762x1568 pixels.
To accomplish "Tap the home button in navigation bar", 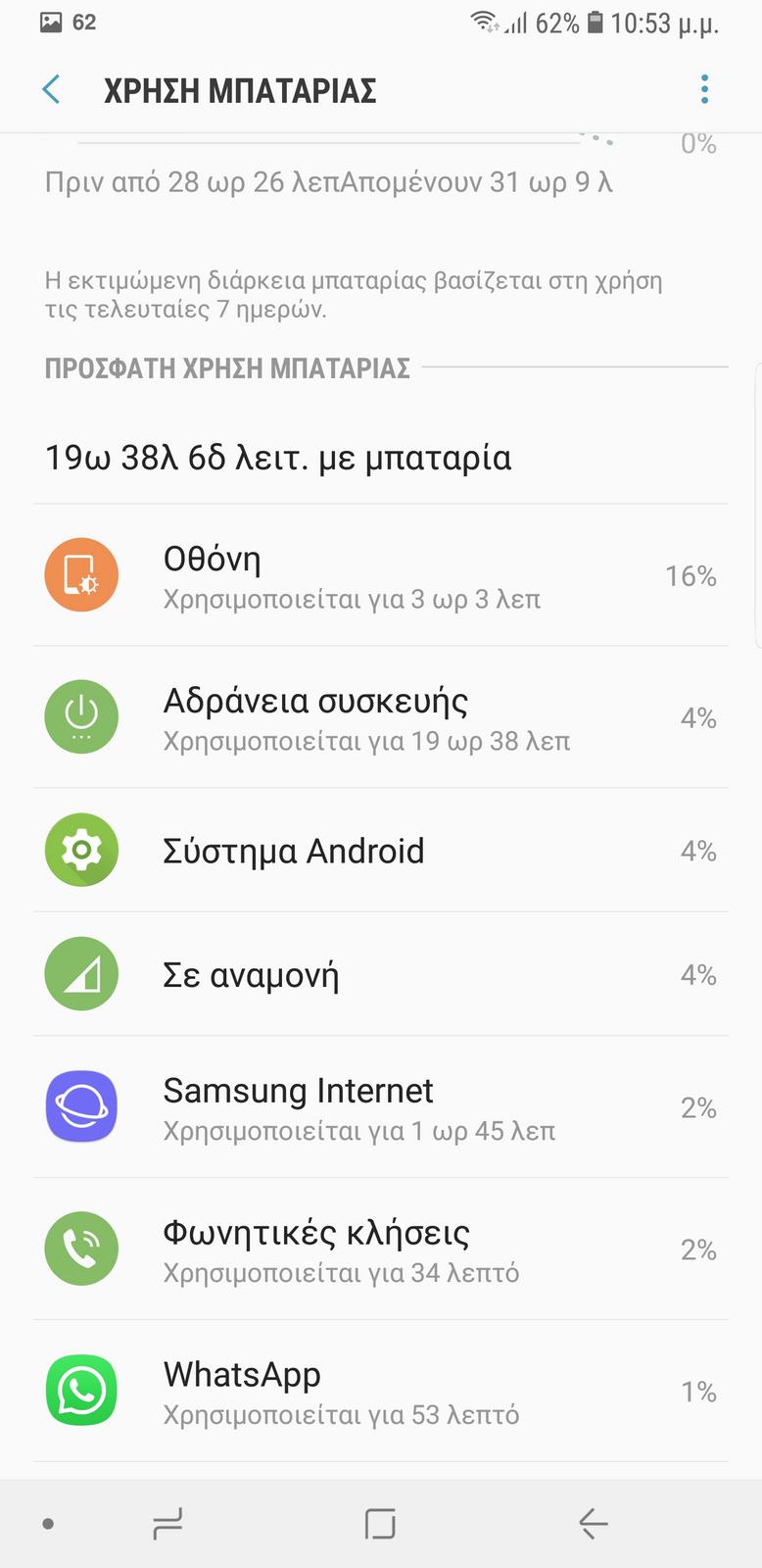I will (x=380, y=1524).
